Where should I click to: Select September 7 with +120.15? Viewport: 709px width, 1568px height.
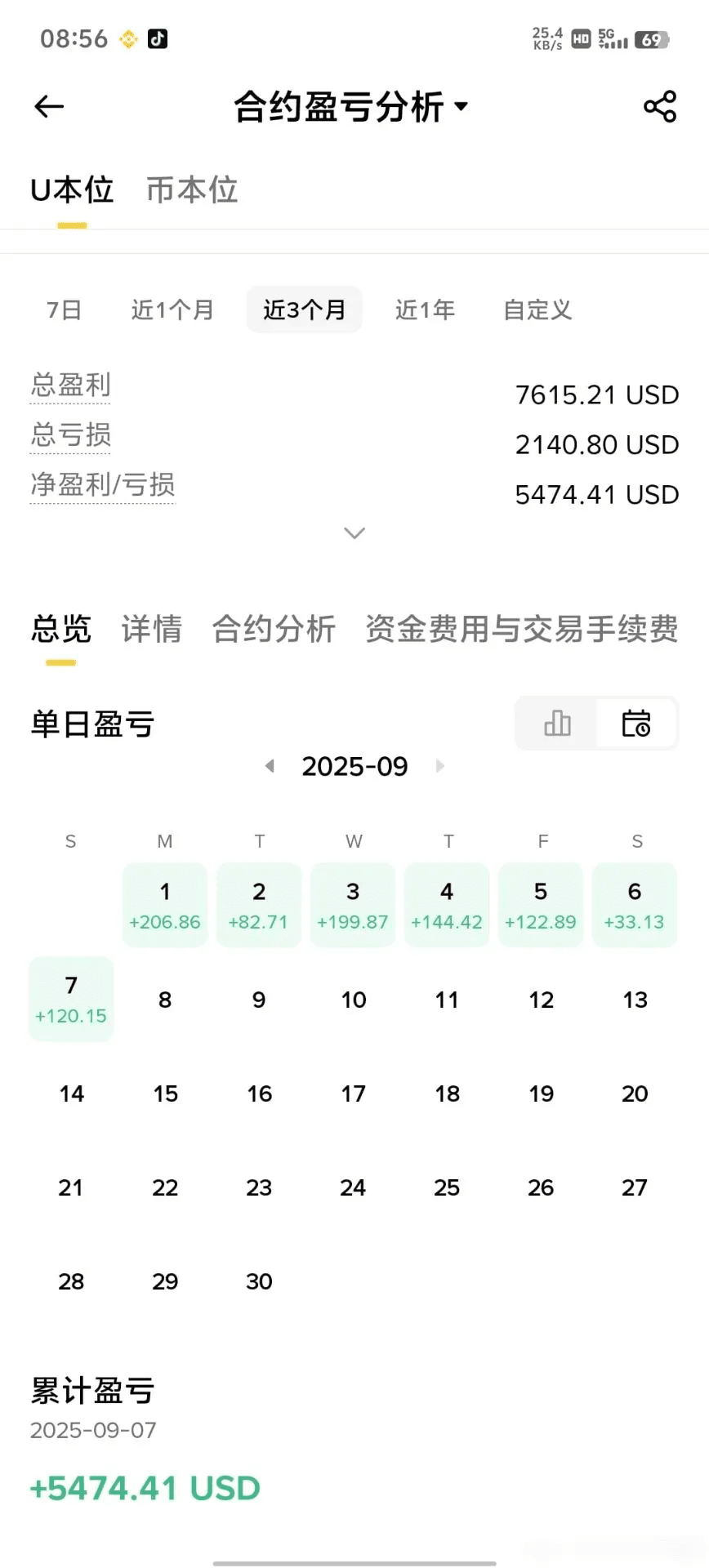coord(71,999)
